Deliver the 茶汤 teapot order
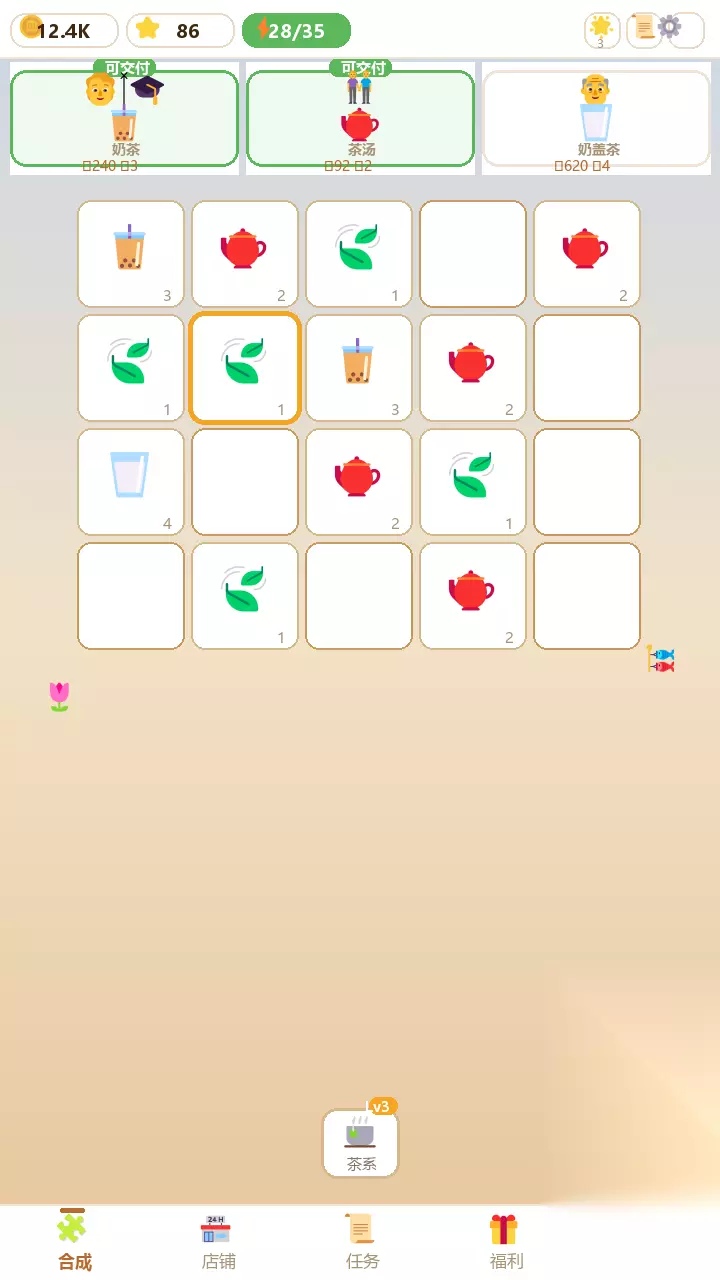This screenshot has width=720, height=1280. (x=360, y=118)
